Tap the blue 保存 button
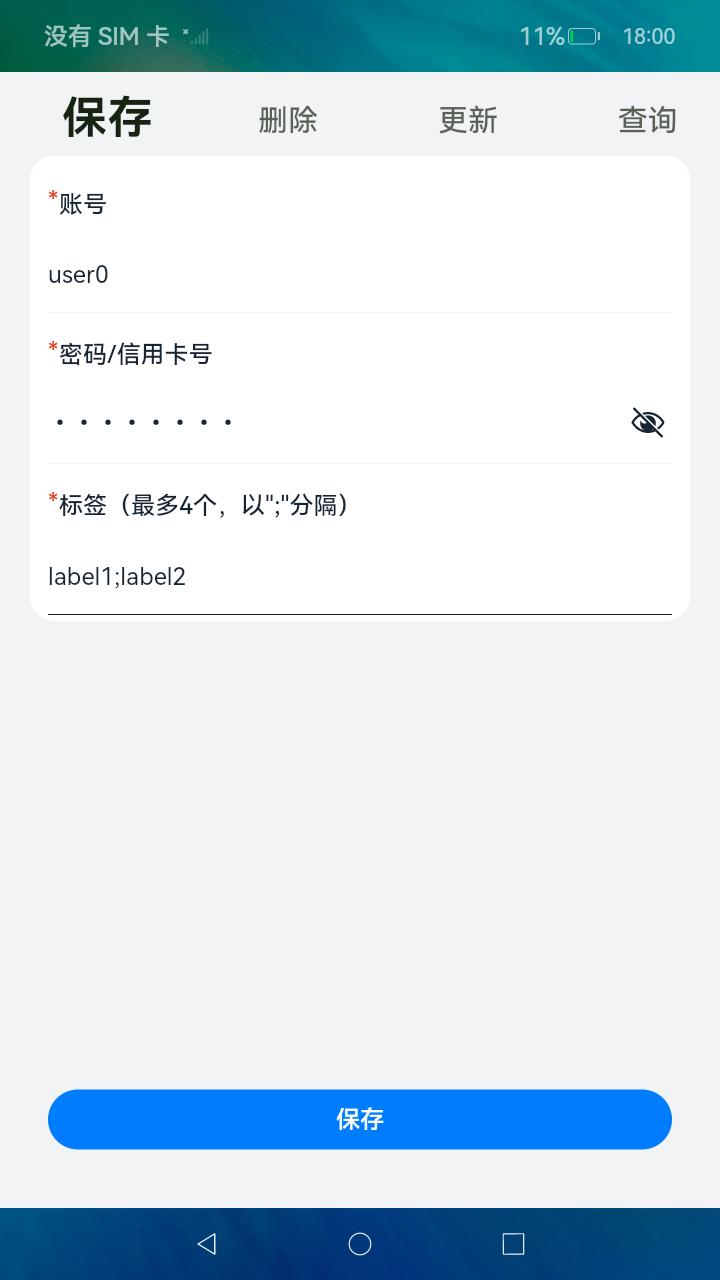Viewport: 720px width, 1280px height. point(360,1119)
